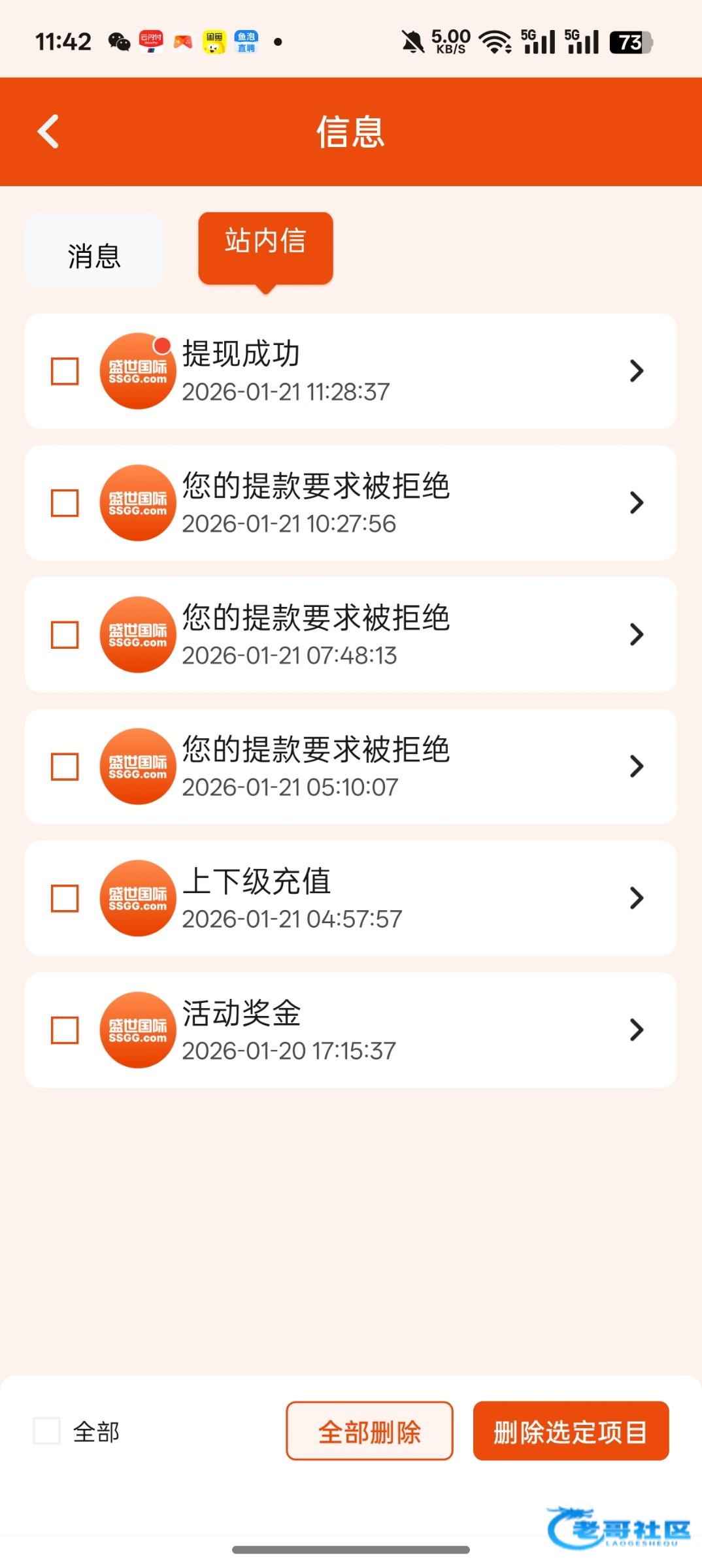Tap 删除选定项目 to delete selected items

click(571, 1431)
